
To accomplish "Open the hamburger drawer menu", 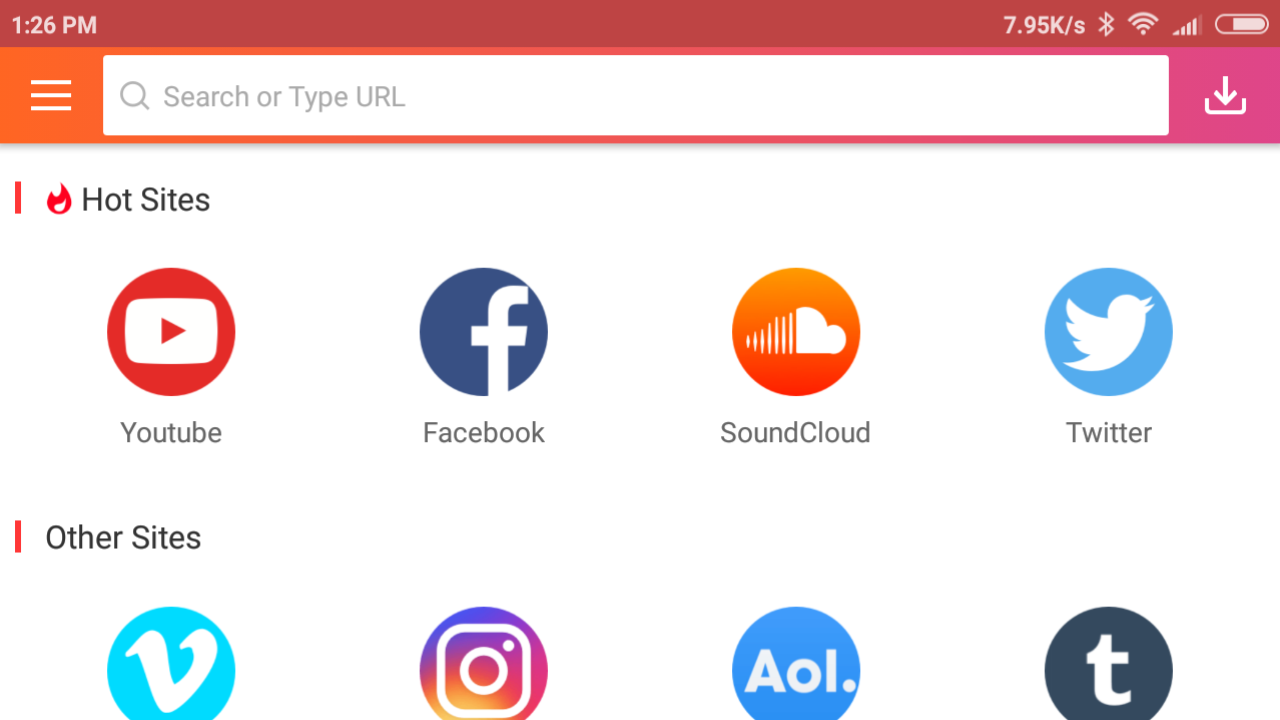I will pos(51,96).
